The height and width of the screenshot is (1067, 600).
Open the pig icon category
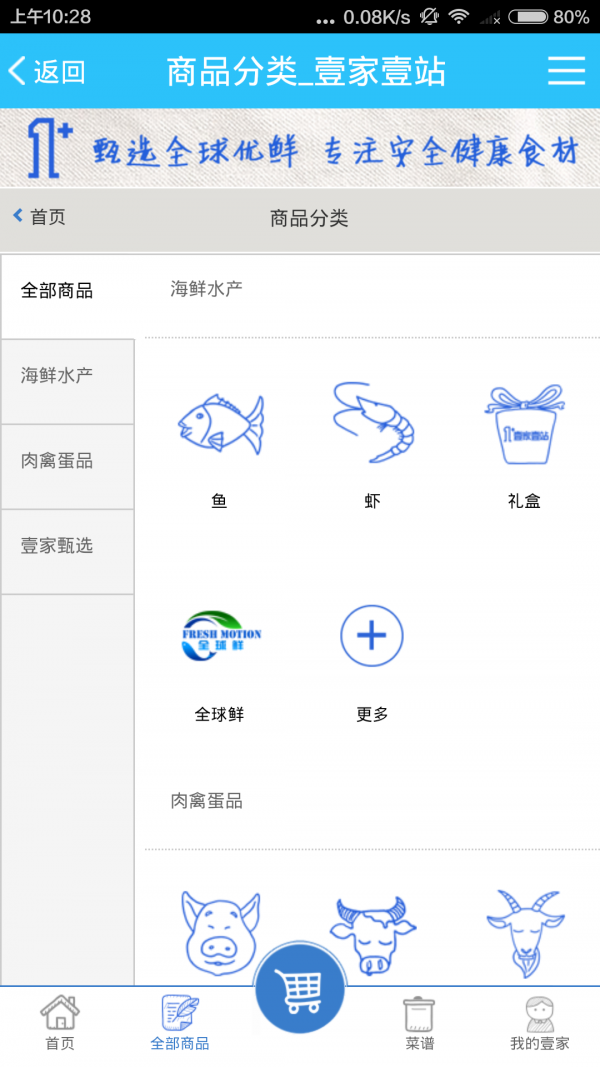pyautogui.click(x=220, y=928)
